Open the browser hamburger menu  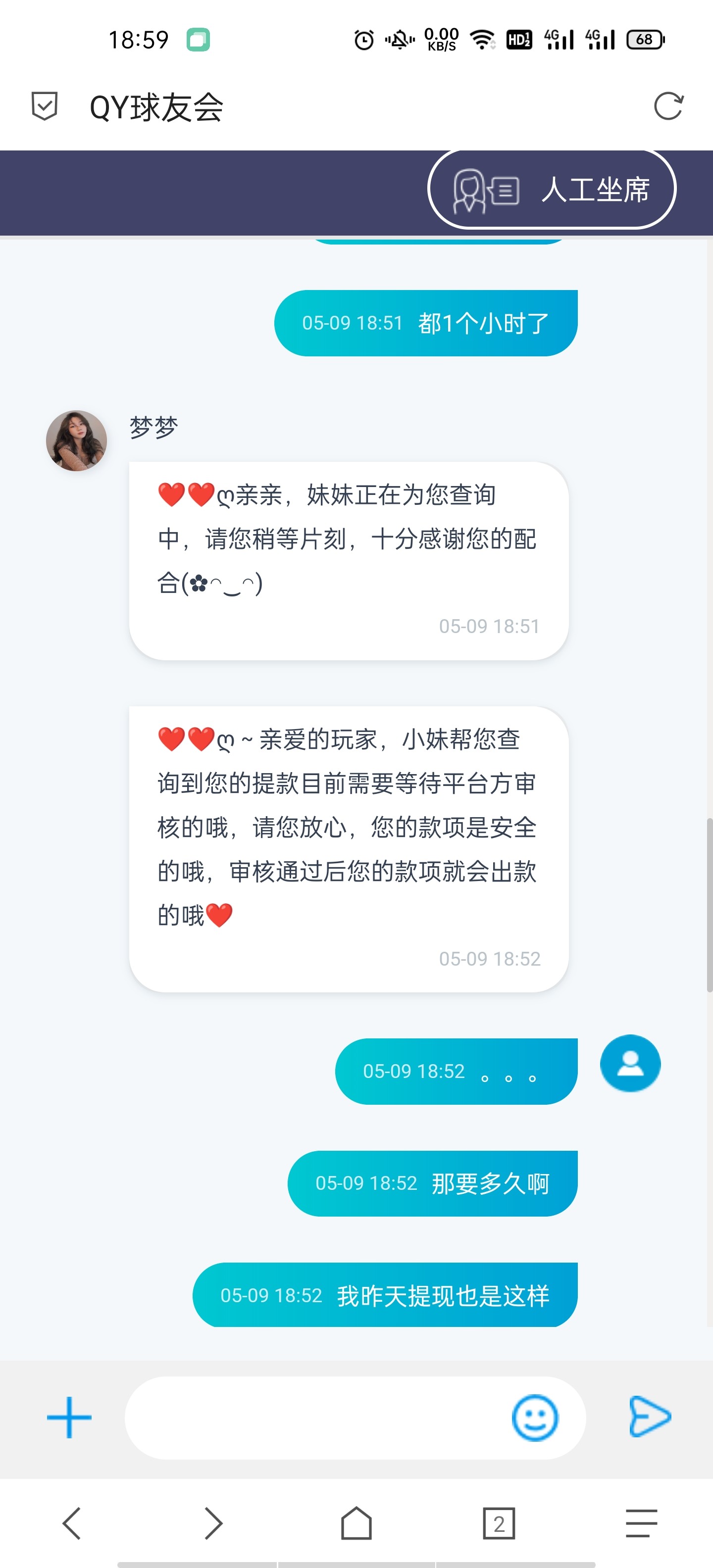click(x=641, y=1523)
